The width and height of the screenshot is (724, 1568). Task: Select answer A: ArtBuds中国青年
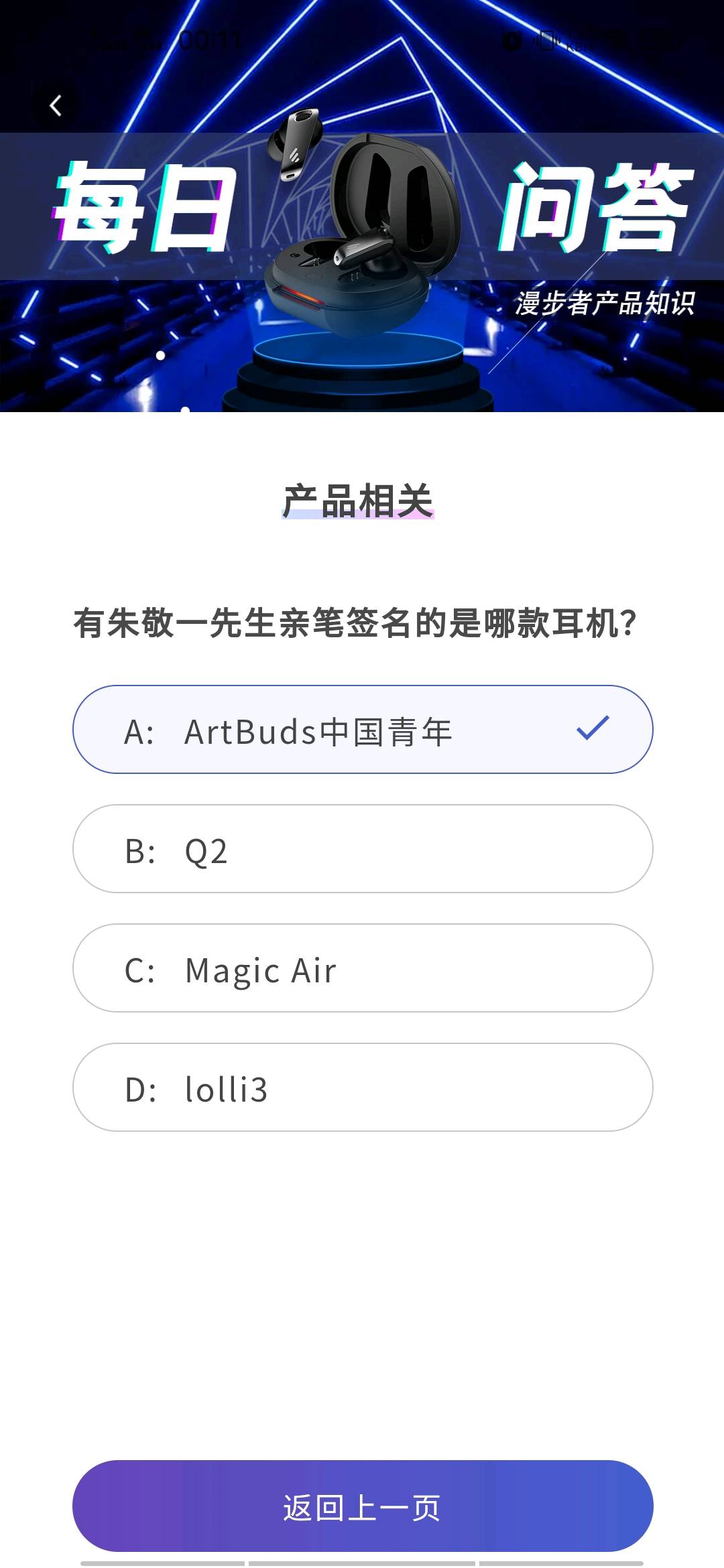[x=363, y=729]
